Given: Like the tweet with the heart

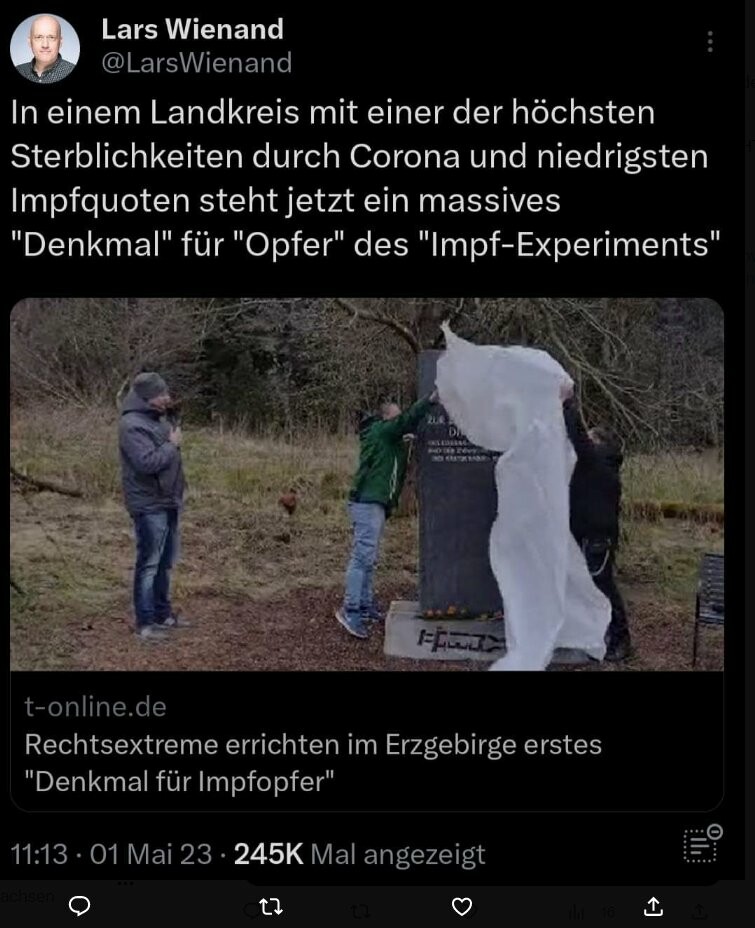Looking at the screenshot, I should 461,906.
